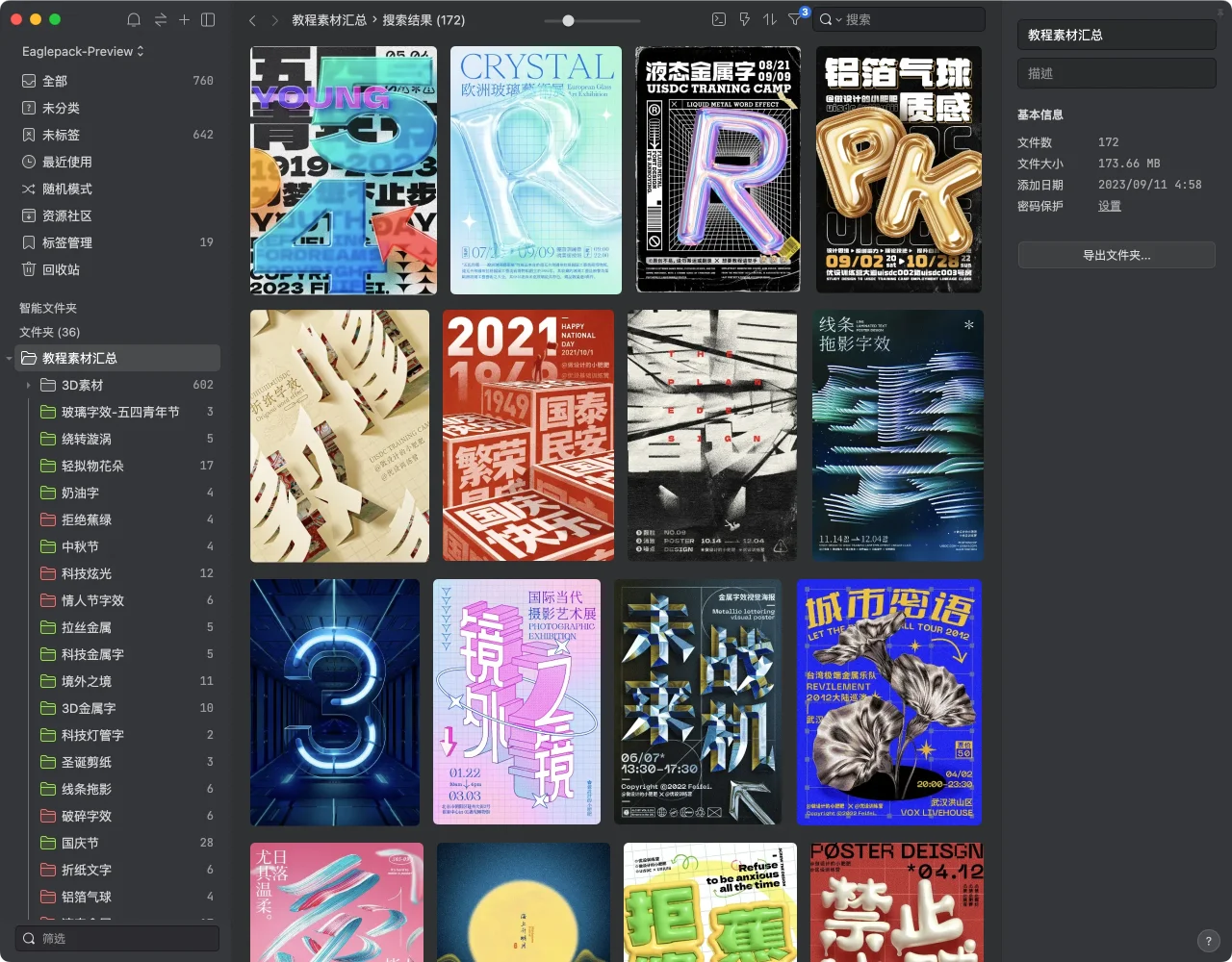The image size is (1232, 962).
Task: Open the CRYSTAL glass poster thumbnail
Action: click(534, 170)
